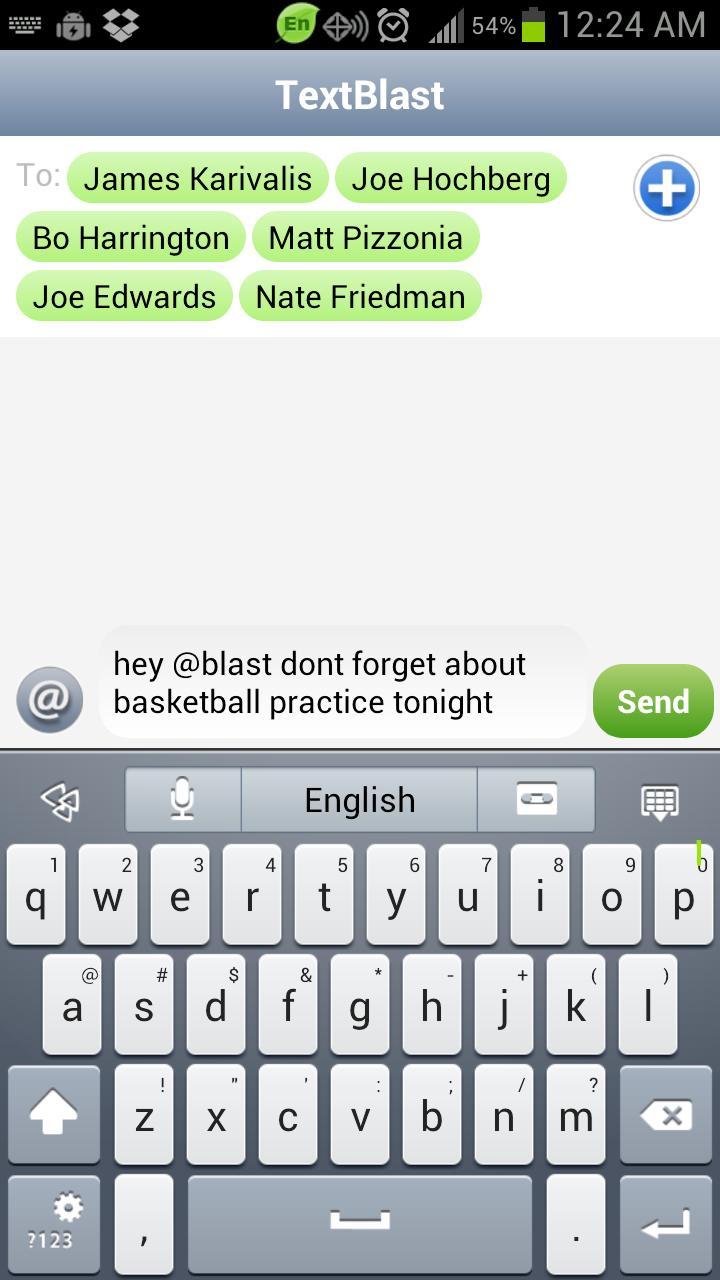720x1280 pixels.
Task: Tap the backspace key
Action: coord(665,1115)
